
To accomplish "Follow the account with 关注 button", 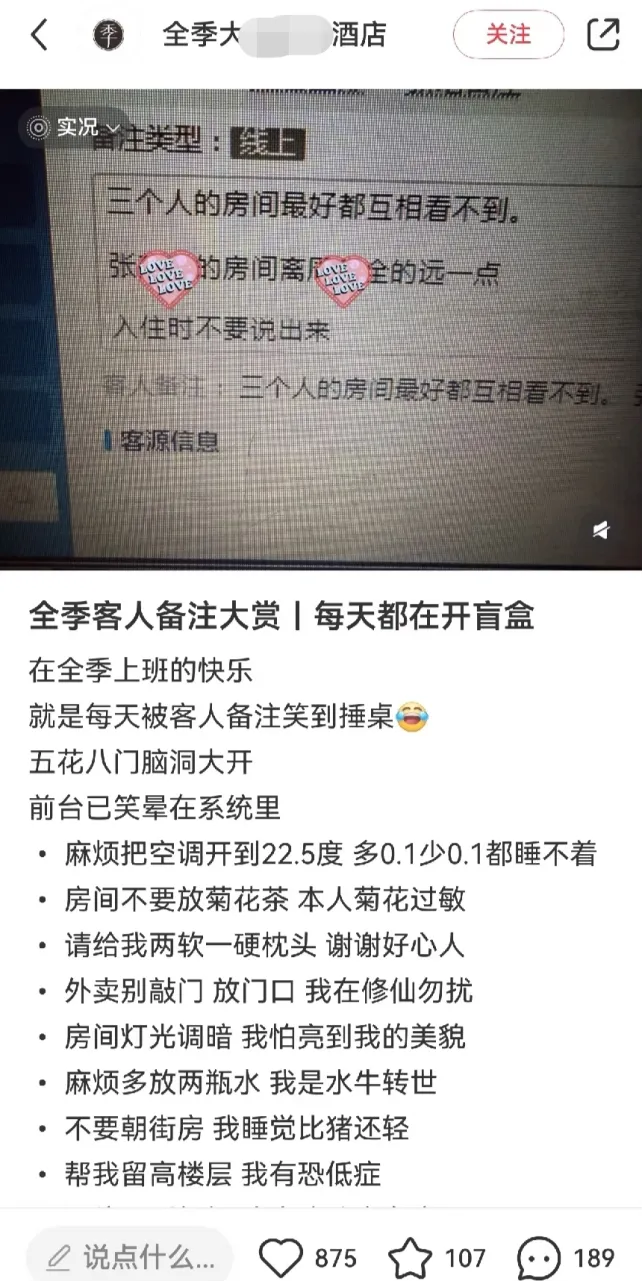I will tap(508, 36).
